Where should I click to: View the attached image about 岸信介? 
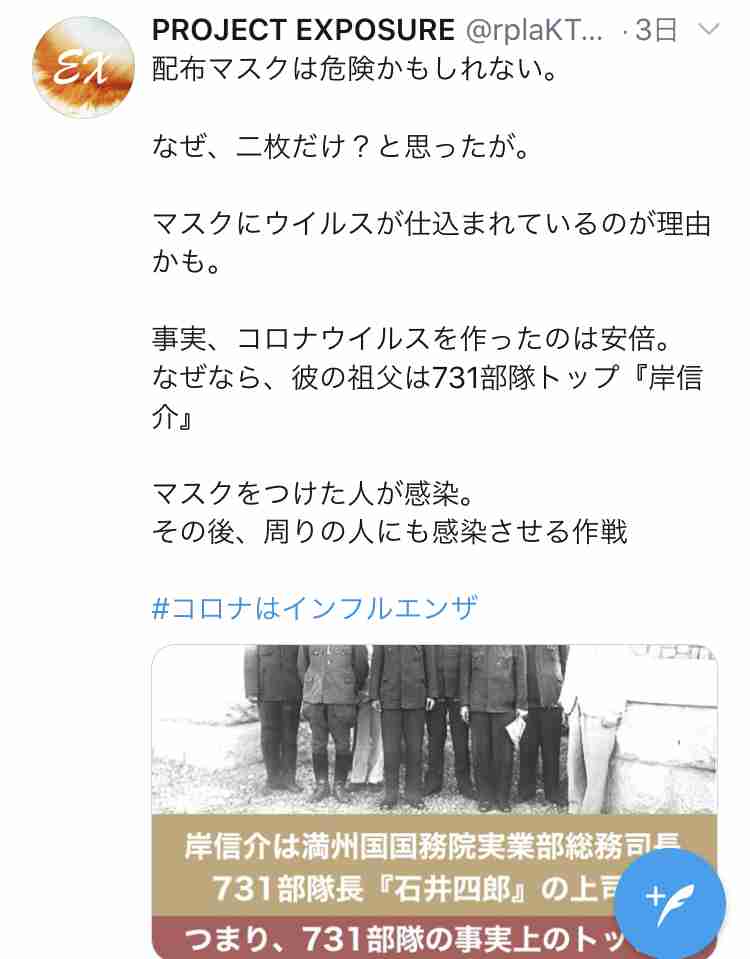click(x=400, y=760)
